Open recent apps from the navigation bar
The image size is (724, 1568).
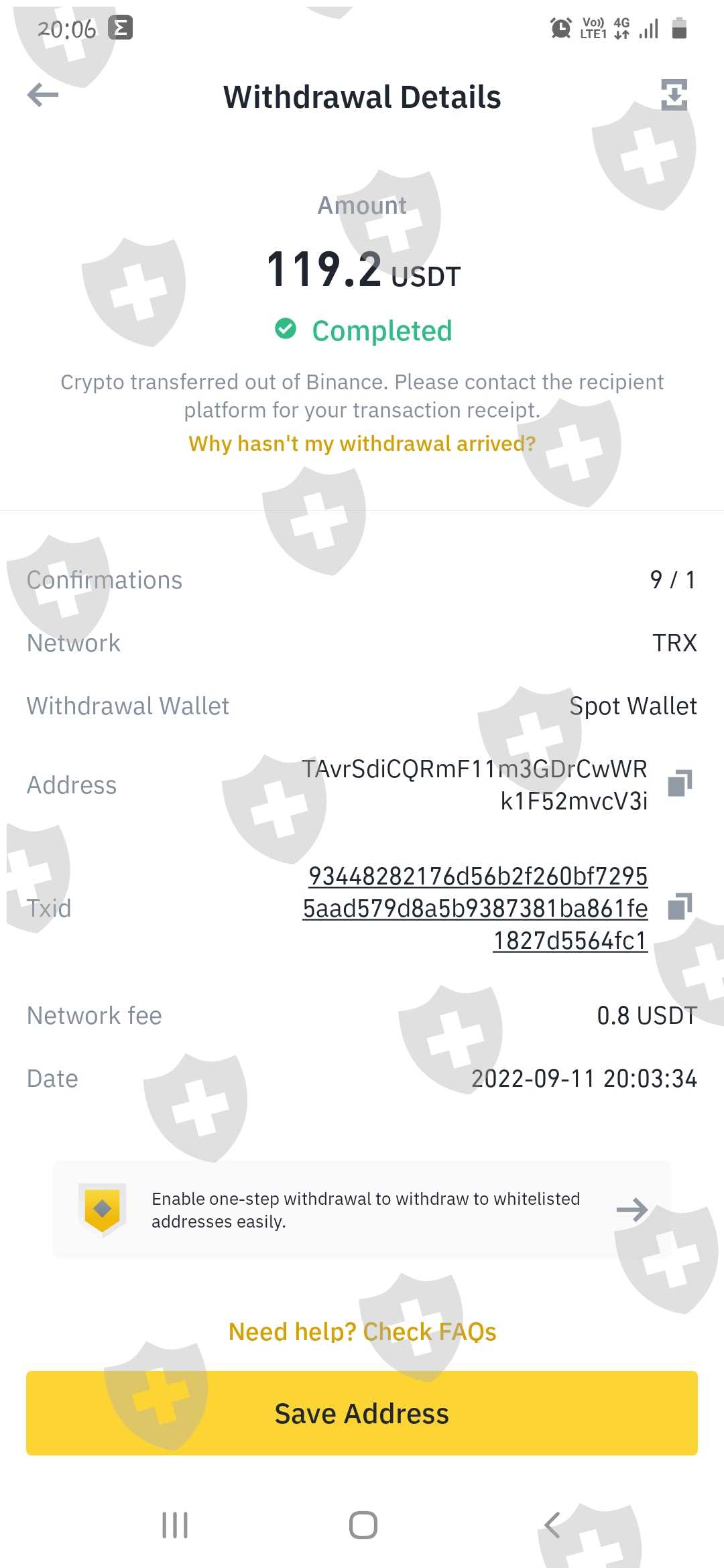175,1525
